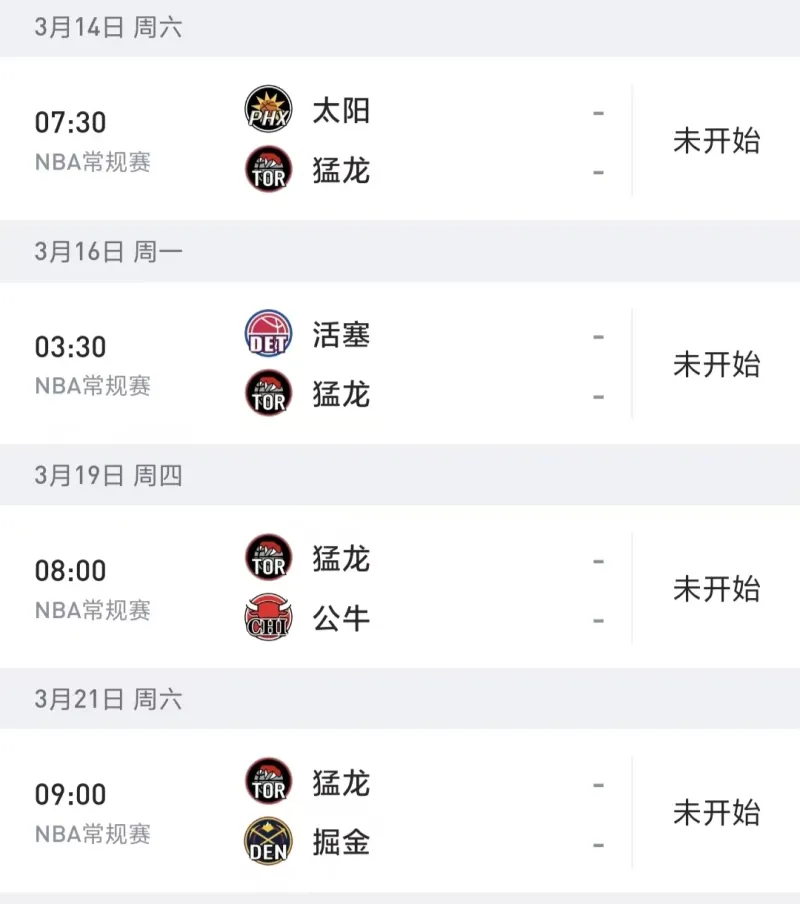The width and height of the screenshot is (800, 904).
Task: View the 活塞 vs 猛龙 match details
Action: [x=400, y=365]
